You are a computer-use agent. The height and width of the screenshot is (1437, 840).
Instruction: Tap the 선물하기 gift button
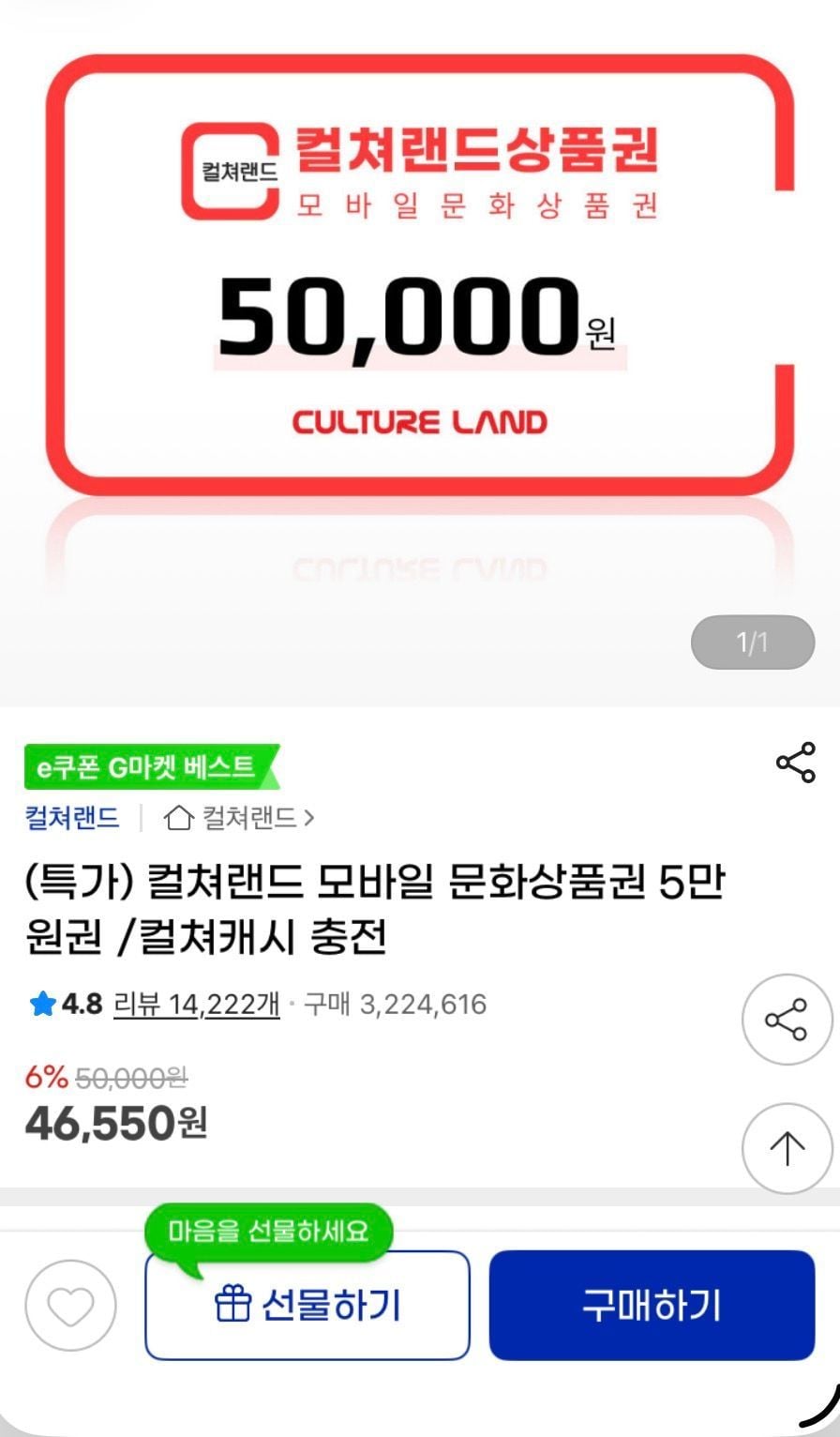click(x=307, y=1305)
